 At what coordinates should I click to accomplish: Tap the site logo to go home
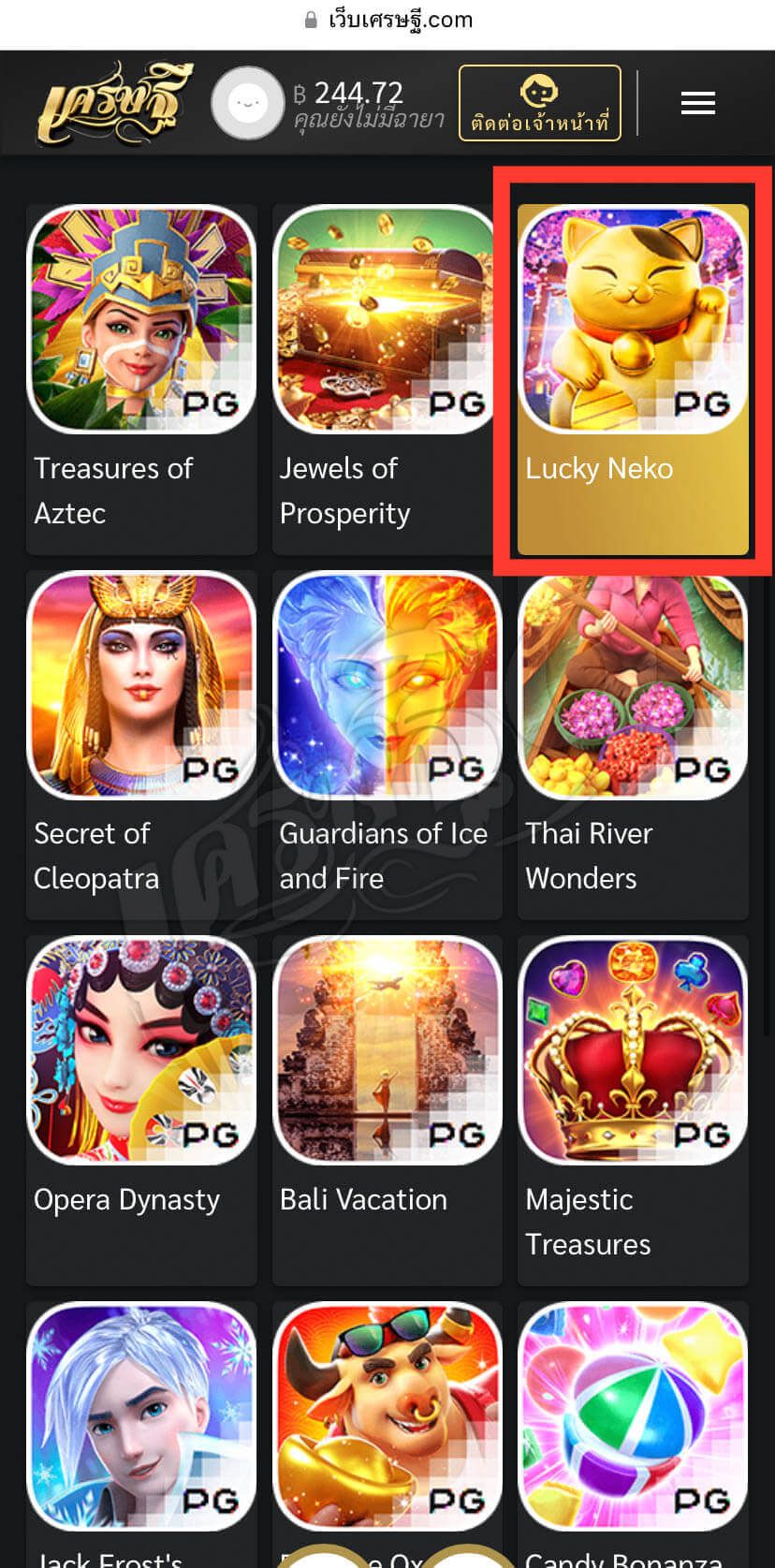pos(114,103)
